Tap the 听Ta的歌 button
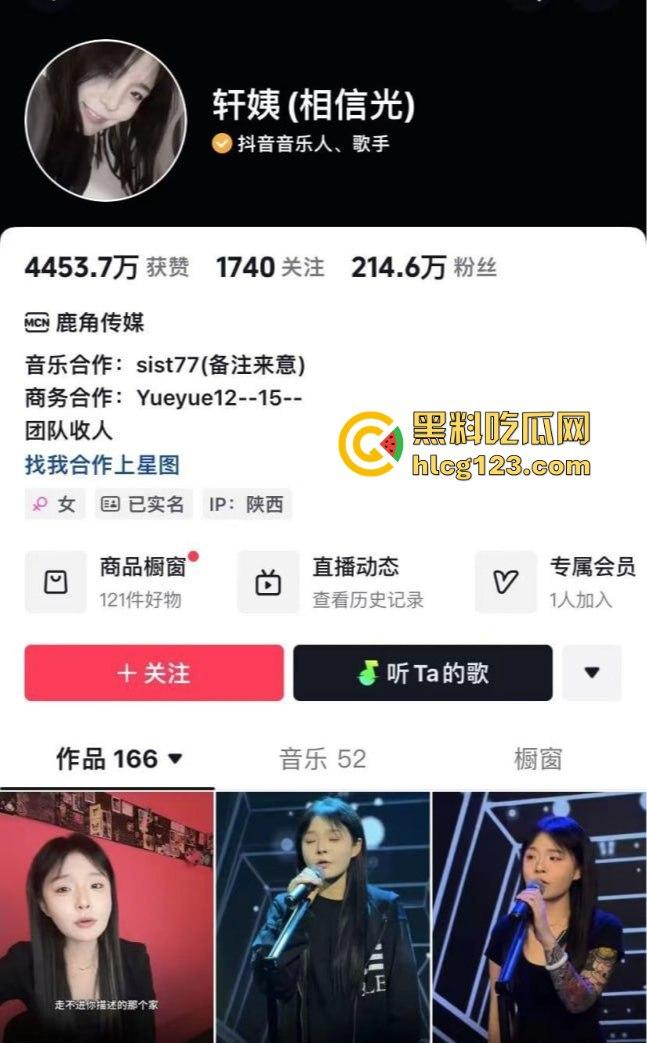The image size is (647, 1043). tap(422, 673)
